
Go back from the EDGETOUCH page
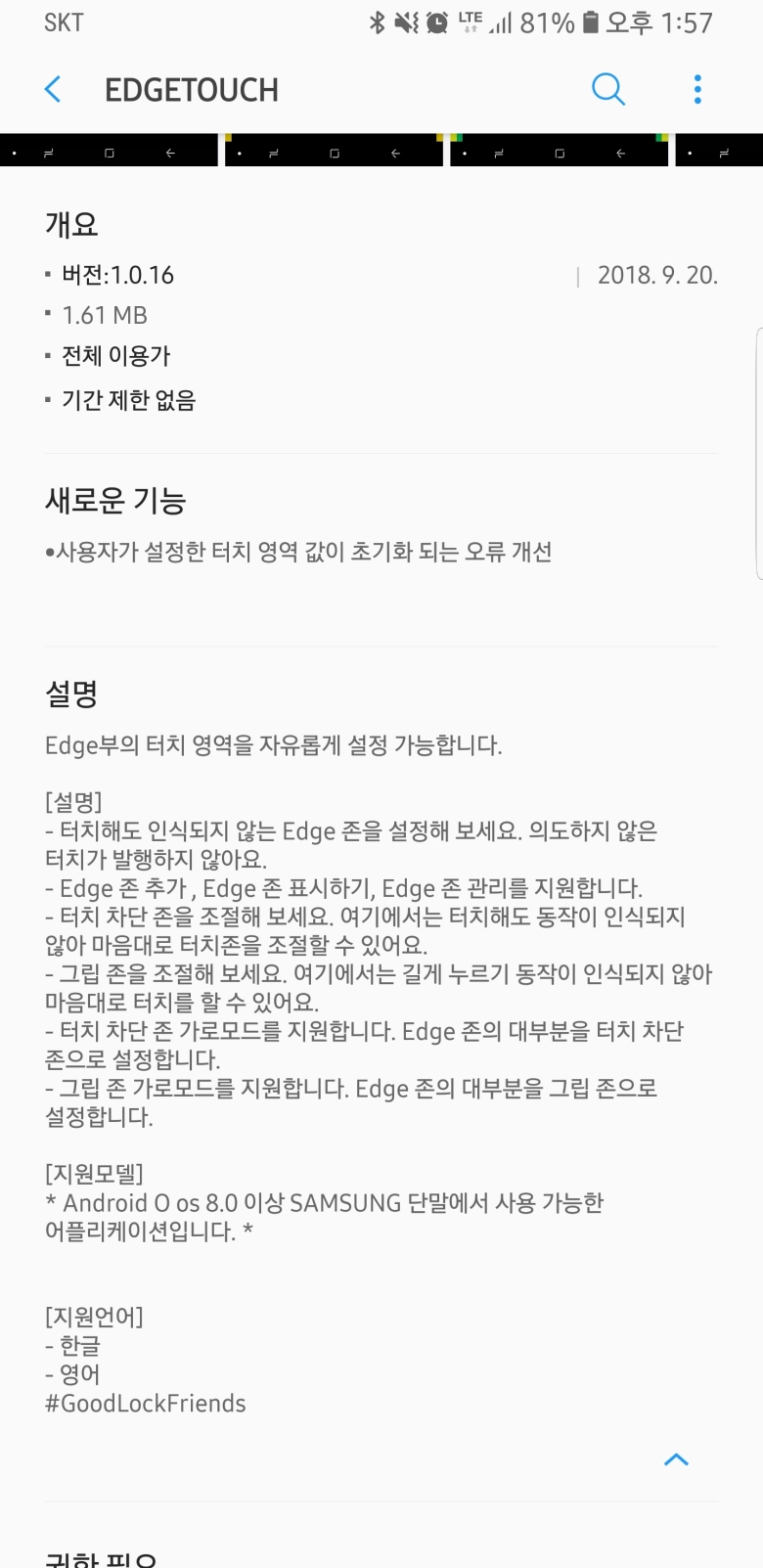[x=54, y=90]
